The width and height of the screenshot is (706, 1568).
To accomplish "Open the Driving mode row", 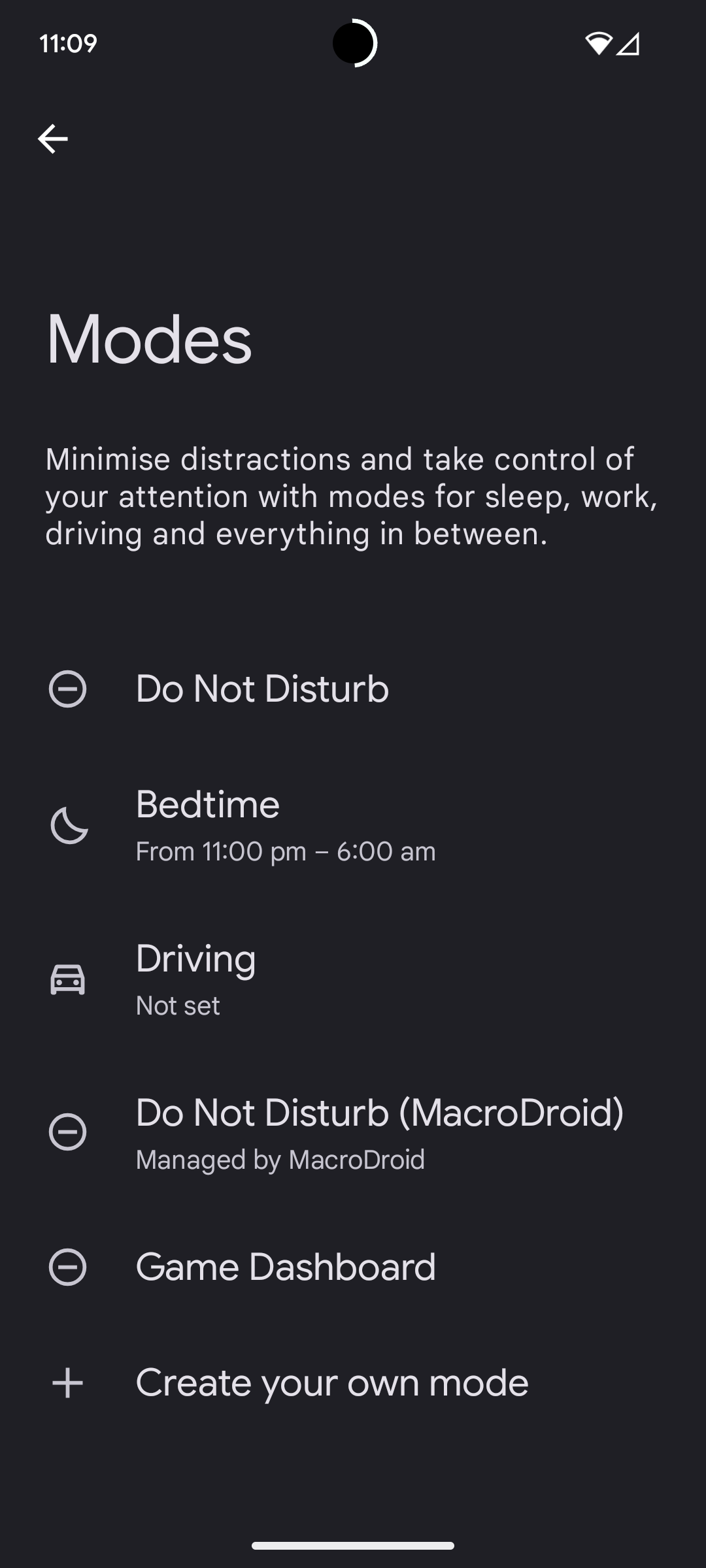I will [353, 979].
